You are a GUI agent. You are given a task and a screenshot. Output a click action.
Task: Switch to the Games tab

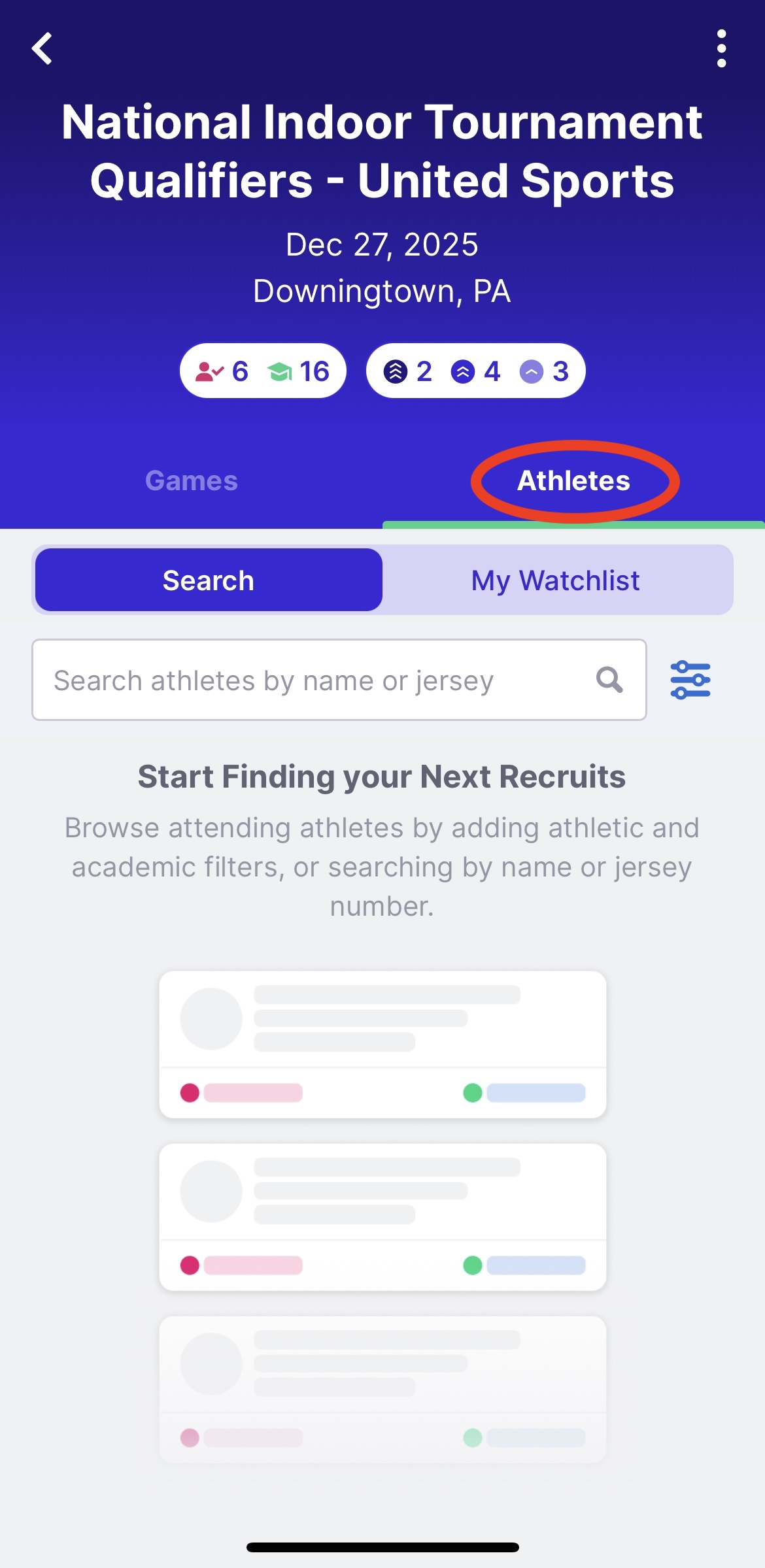click(x=191, y=481)
